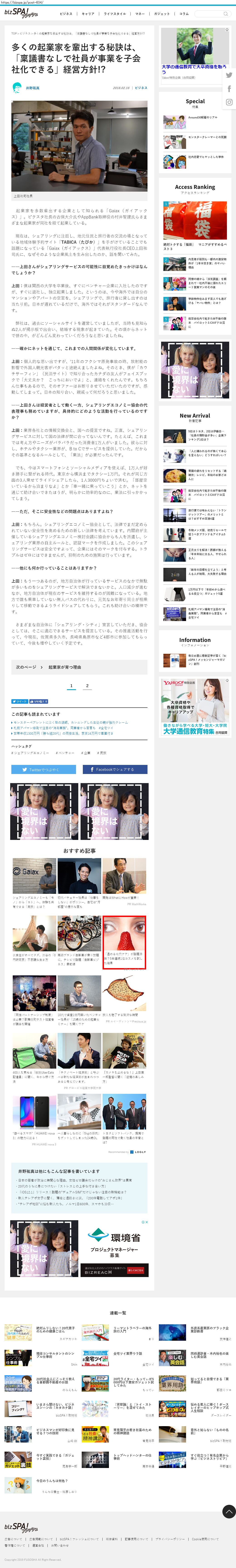Screen dimensions: 236x1568
Task: Open the ビジネス category in the top navigation
Action: (x=66, y=13)
